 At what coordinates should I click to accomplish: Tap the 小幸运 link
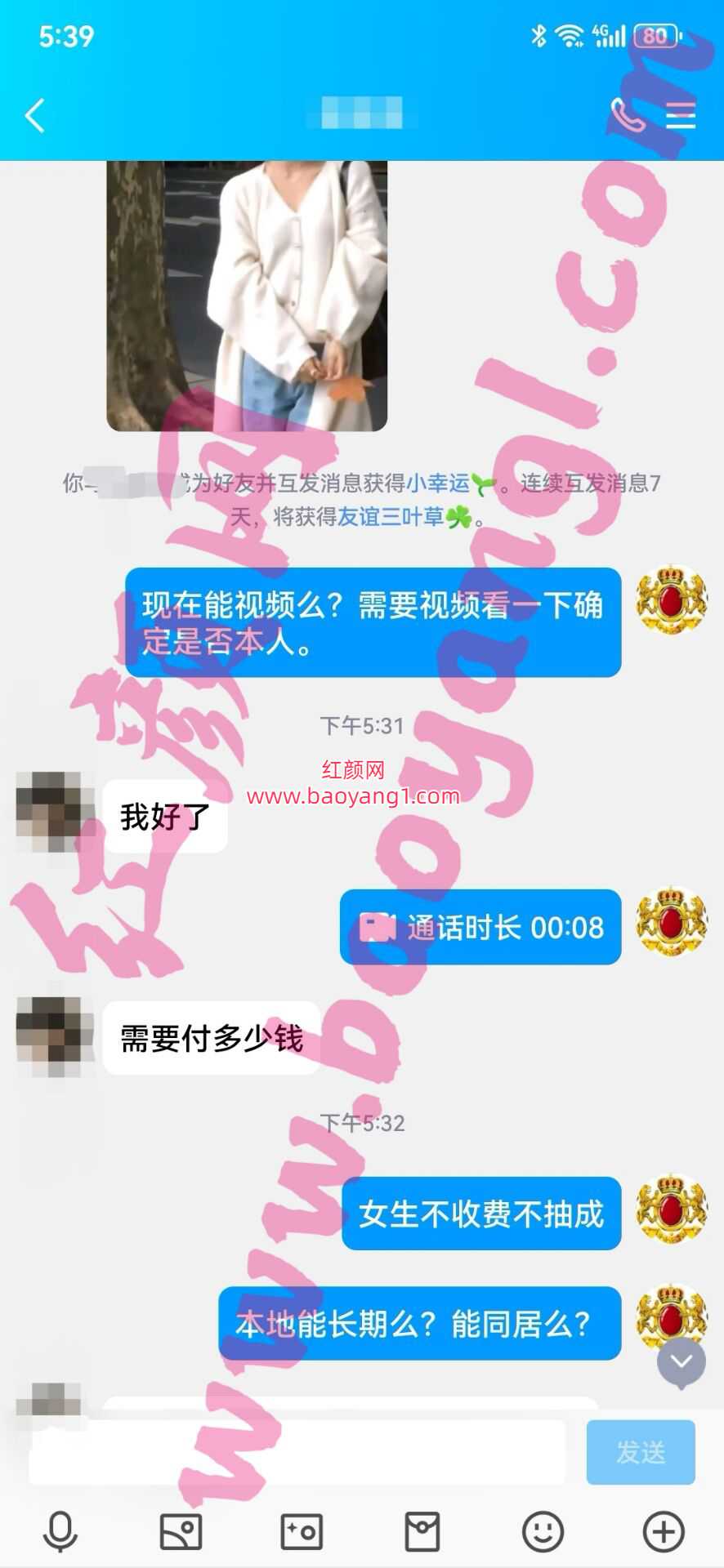click(439, 483)
